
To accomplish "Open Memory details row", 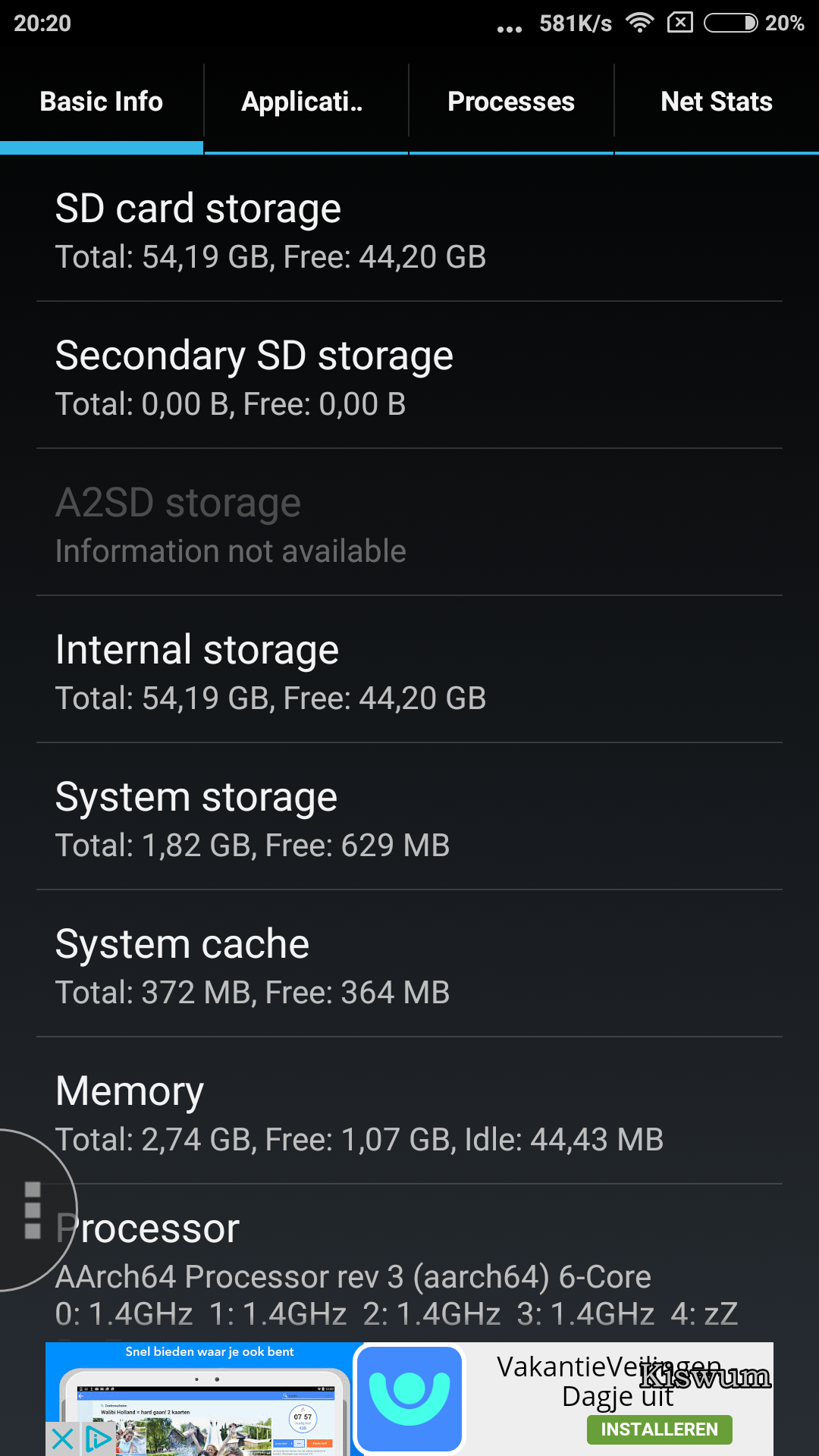I will (409, 1111).
